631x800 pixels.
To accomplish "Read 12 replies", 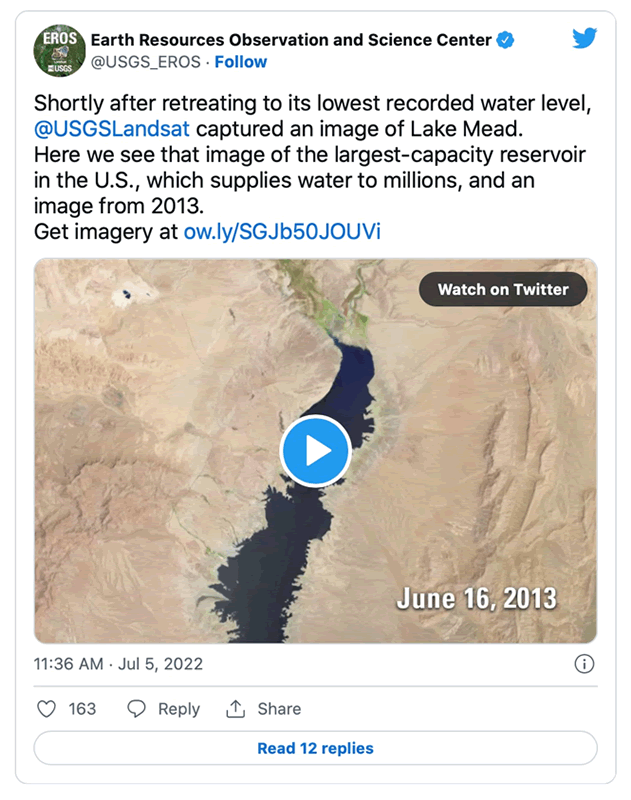I will pos(315,748).
